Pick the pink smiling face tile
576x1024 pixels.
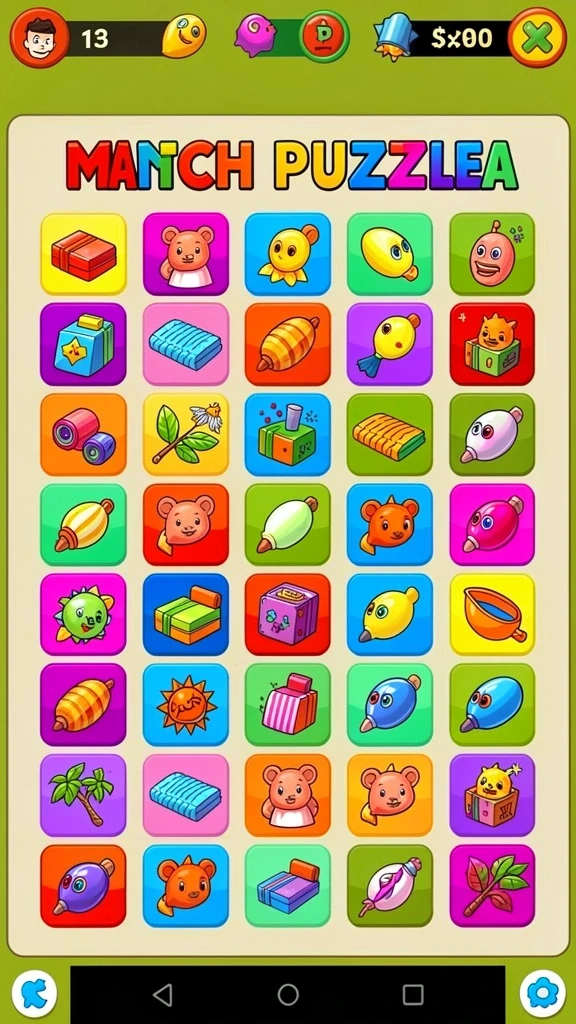click(x=492, y=254)
